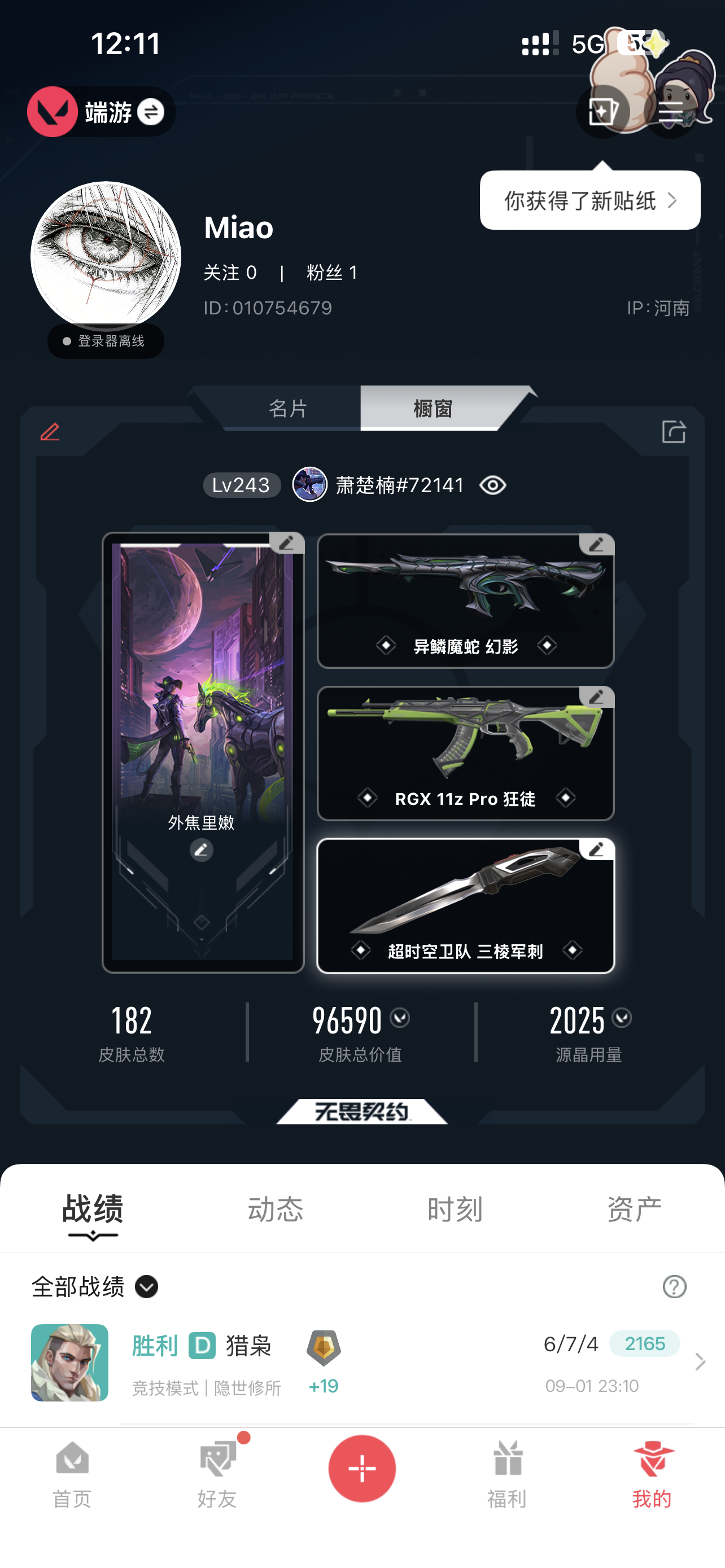Open the 你获得了新贴纸 notification bubble
The image size is (725, 1568).
(590, 200)
